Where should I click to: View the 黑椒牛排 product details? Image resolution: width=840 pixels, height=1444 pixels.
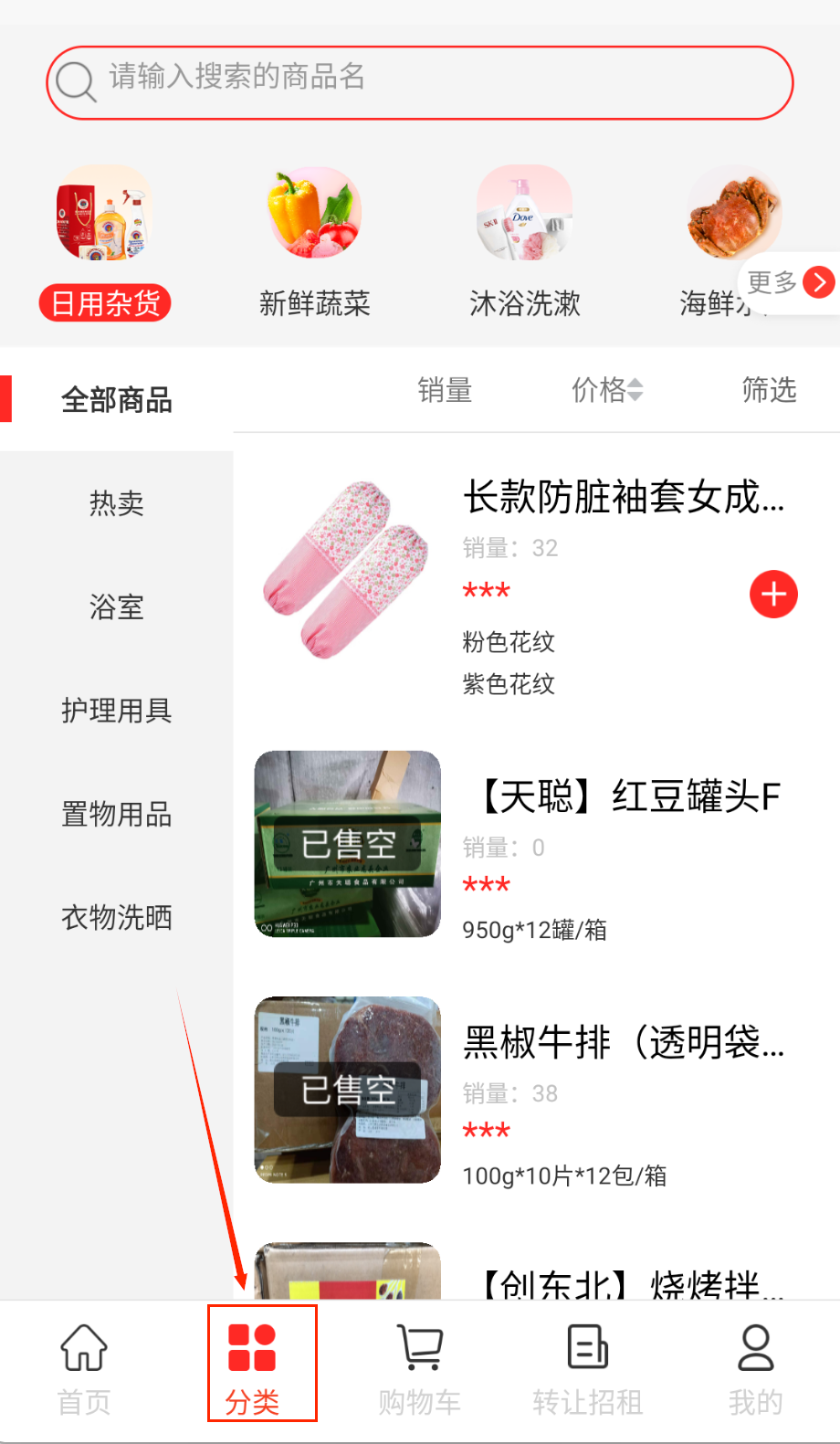coord(623,1042)
